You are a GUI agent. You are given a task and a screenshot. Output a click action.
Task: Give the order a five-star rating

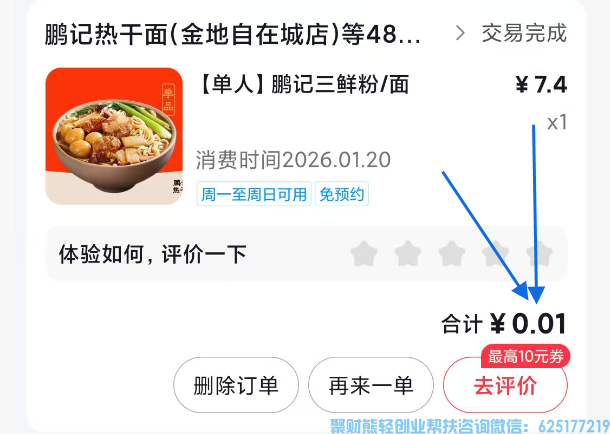[538, 254]
